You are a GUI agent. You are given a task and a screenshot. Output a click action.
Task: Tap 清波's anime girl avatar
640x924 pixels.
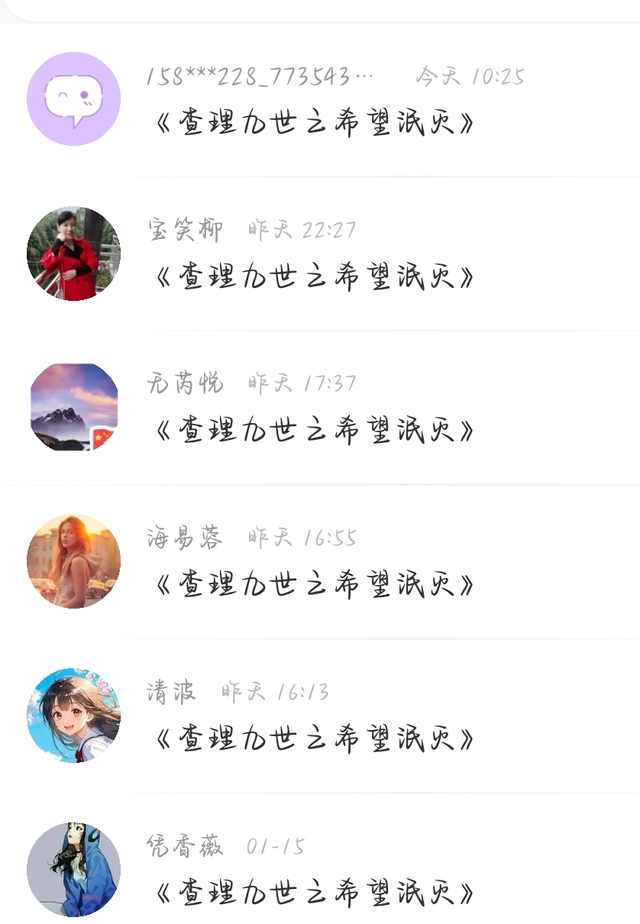click(x=73, y=715)
